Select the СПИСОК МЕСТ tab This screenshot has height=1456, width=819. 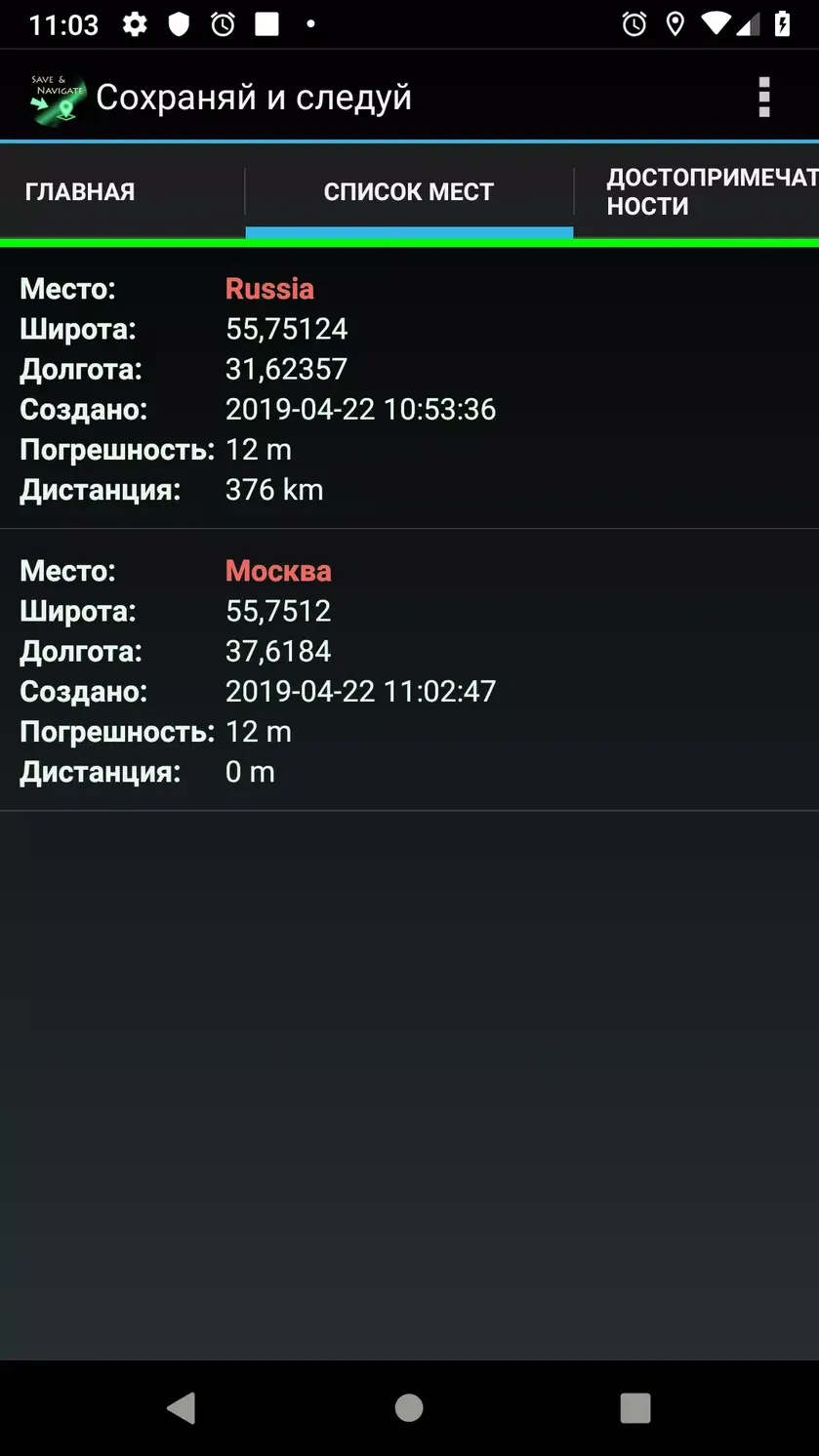point(409,191)
